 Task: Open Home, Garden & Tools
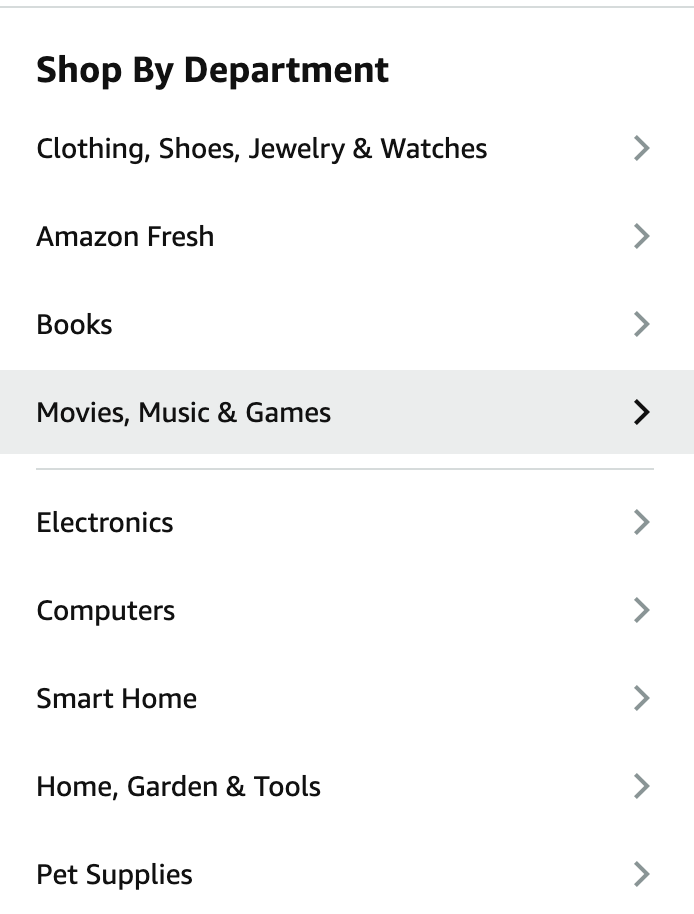point(179,787)
